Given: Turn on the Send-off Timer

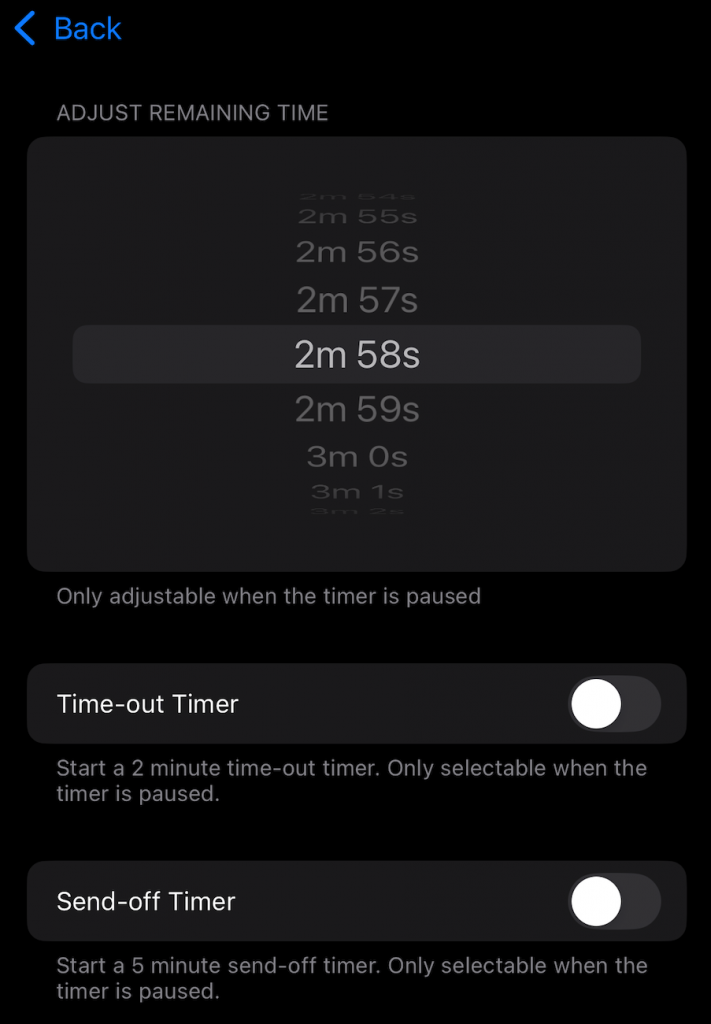Looking at the screenshot, I should coord(614,902).
